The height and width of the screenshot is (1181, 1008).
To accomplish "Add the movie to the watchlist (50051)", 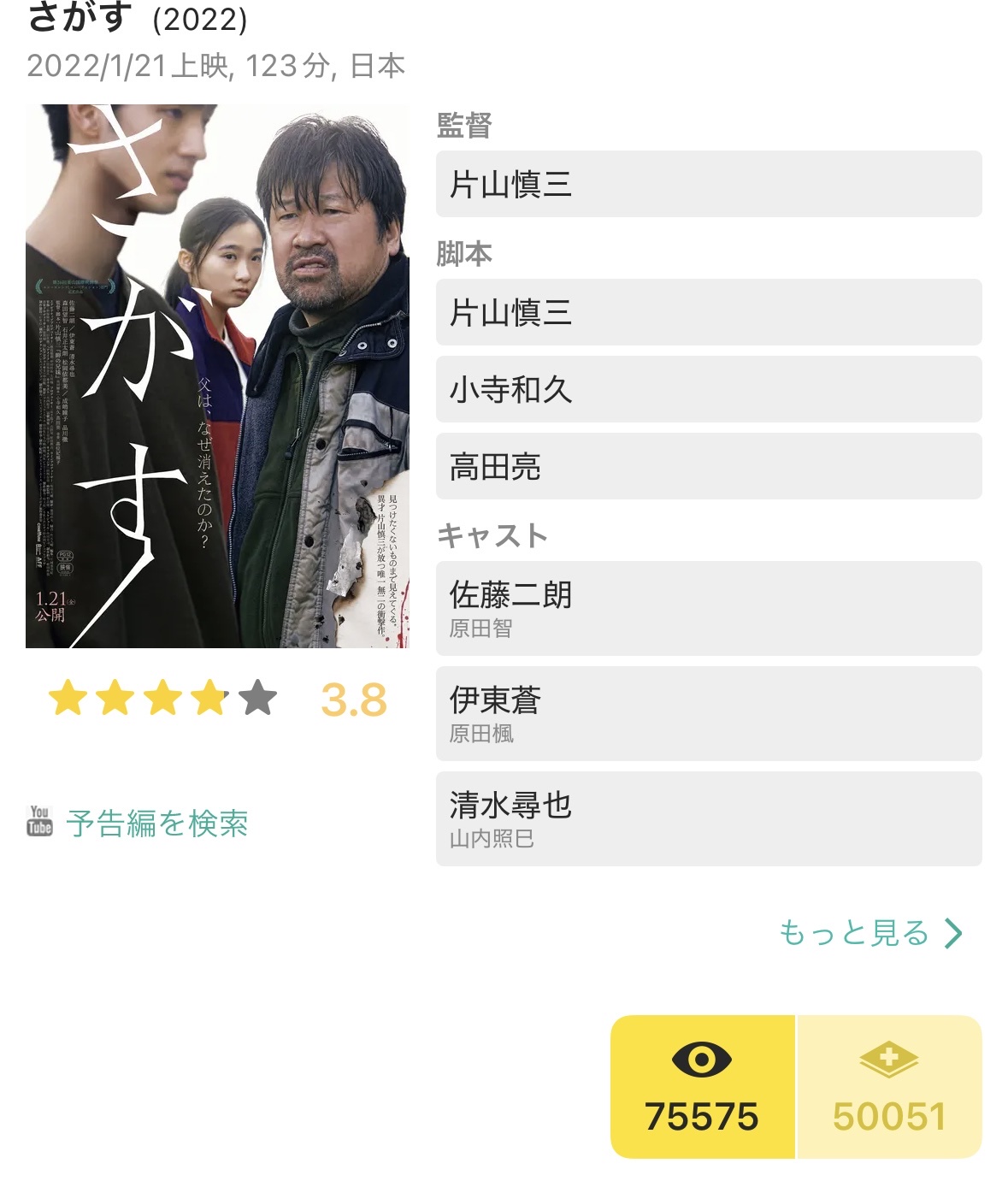I will [x=889, y=1087].
